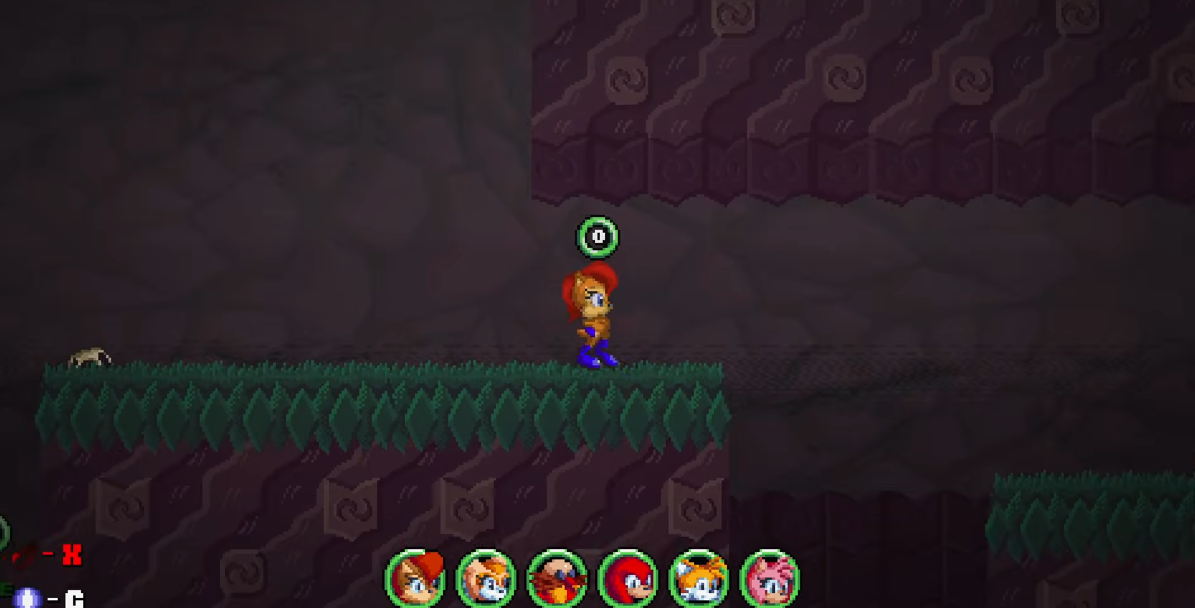The height and width of the screenshot is (608, 1195).
Task: Choose the Amy character portrait
Action: [x=770, y=579]
